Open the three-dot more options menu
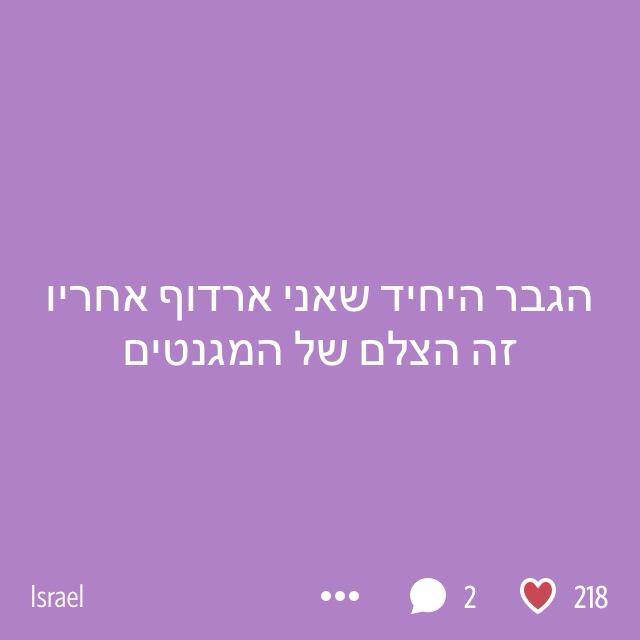 coord(339,597)
